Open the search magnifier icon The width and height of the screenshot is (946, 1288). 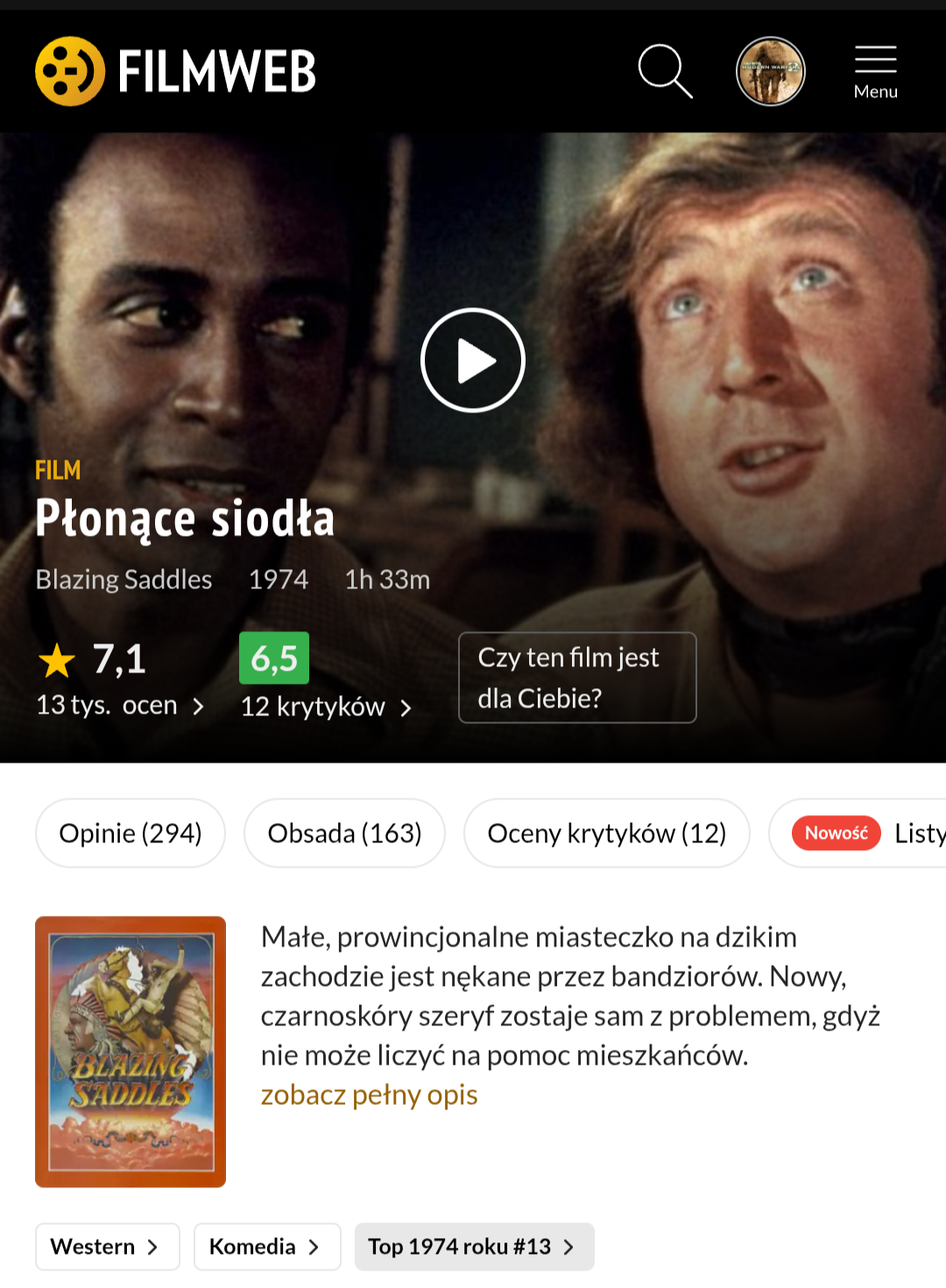coord(665,71)
